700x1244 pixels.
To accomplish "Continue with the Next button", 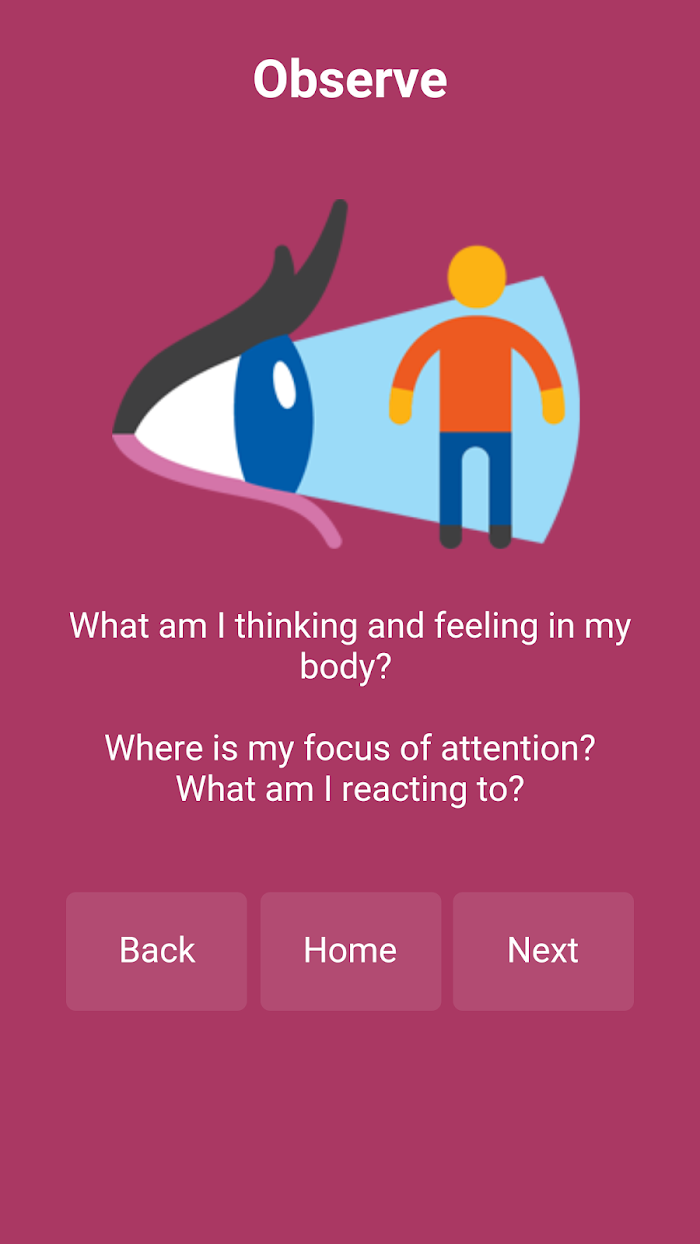I will tap(543, 951).
